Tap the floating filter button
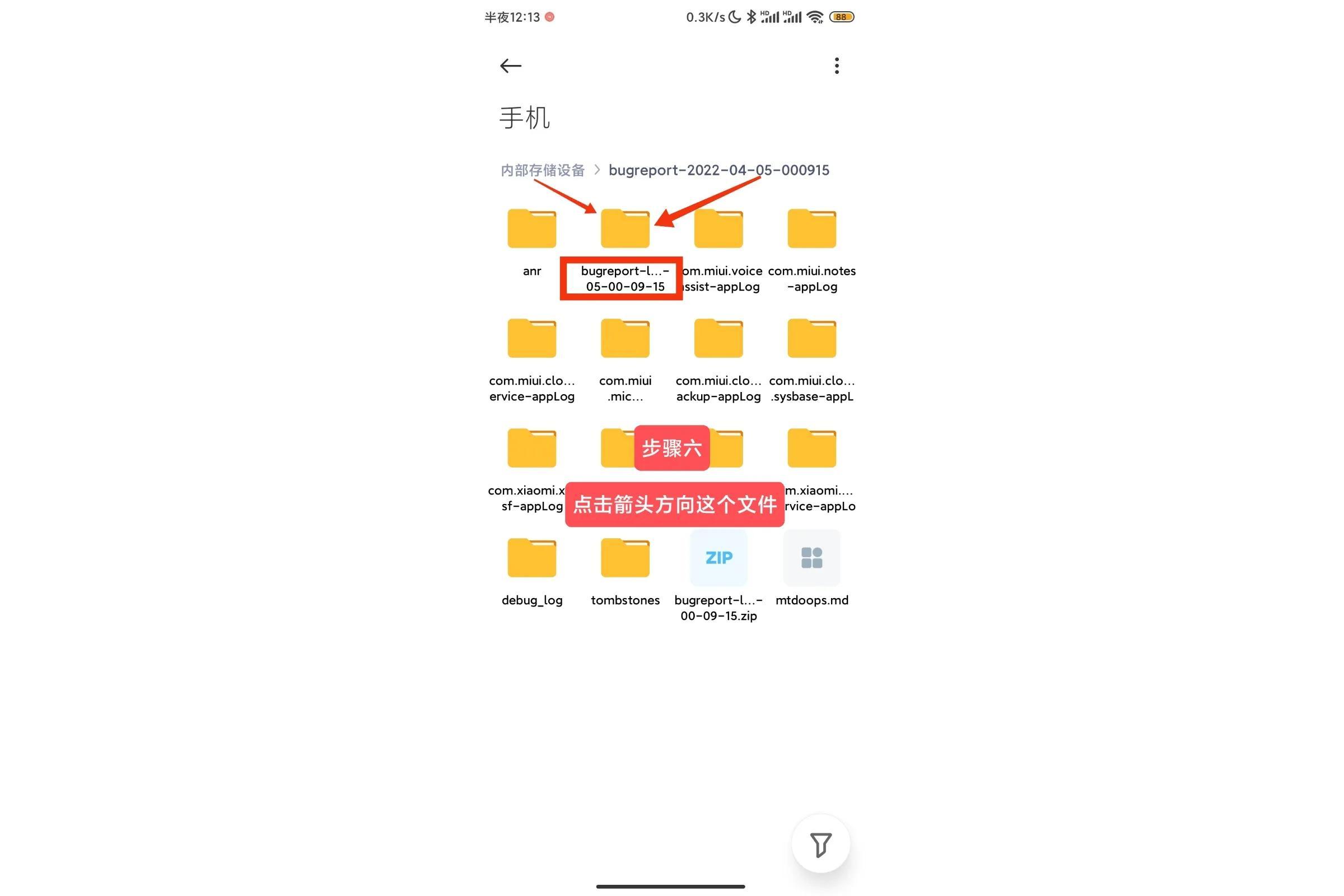This screenshot has height=896, width=1344. [x=820, y=844]
